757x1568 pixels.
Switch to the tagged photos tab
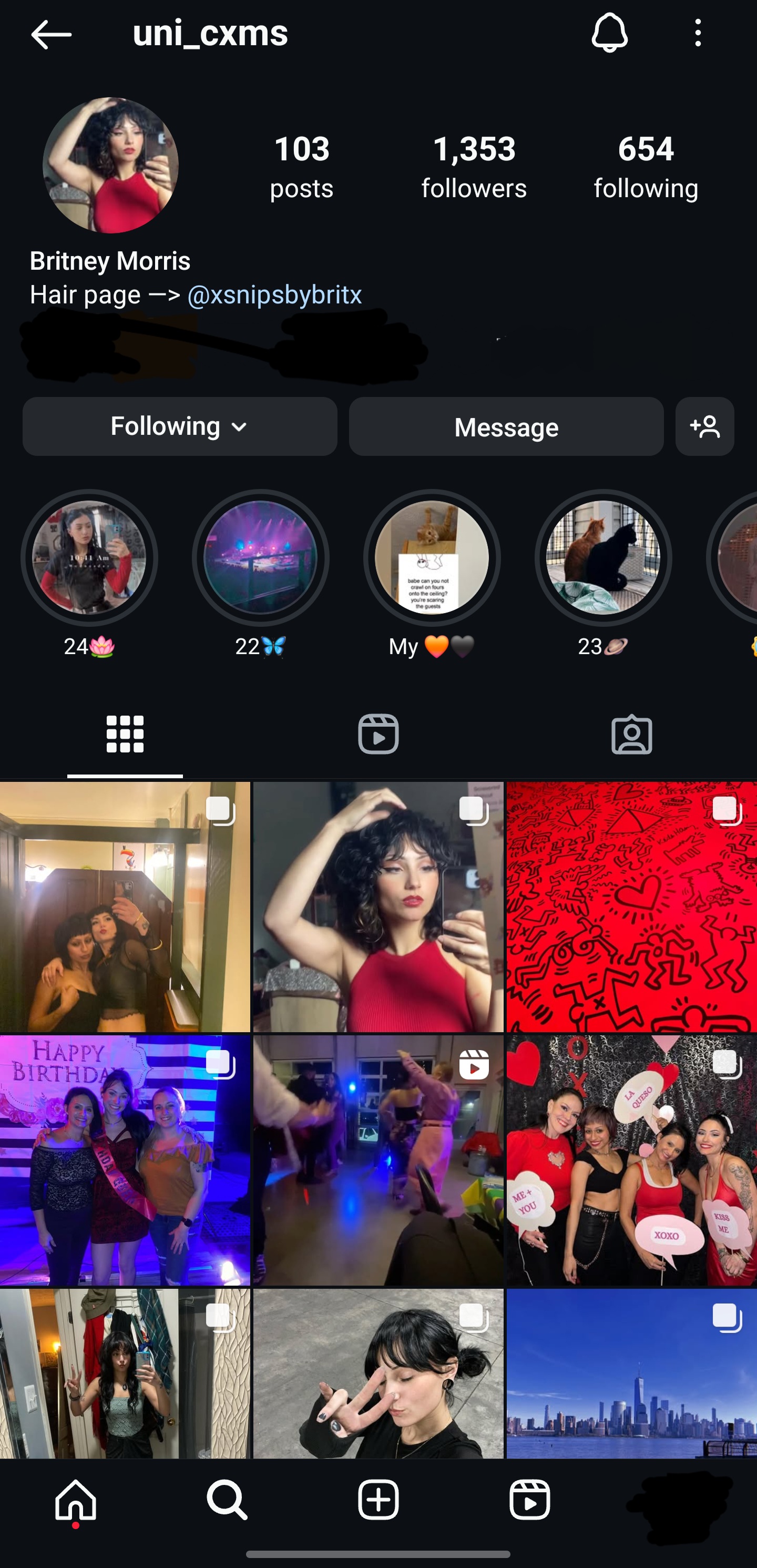point(632,734)
